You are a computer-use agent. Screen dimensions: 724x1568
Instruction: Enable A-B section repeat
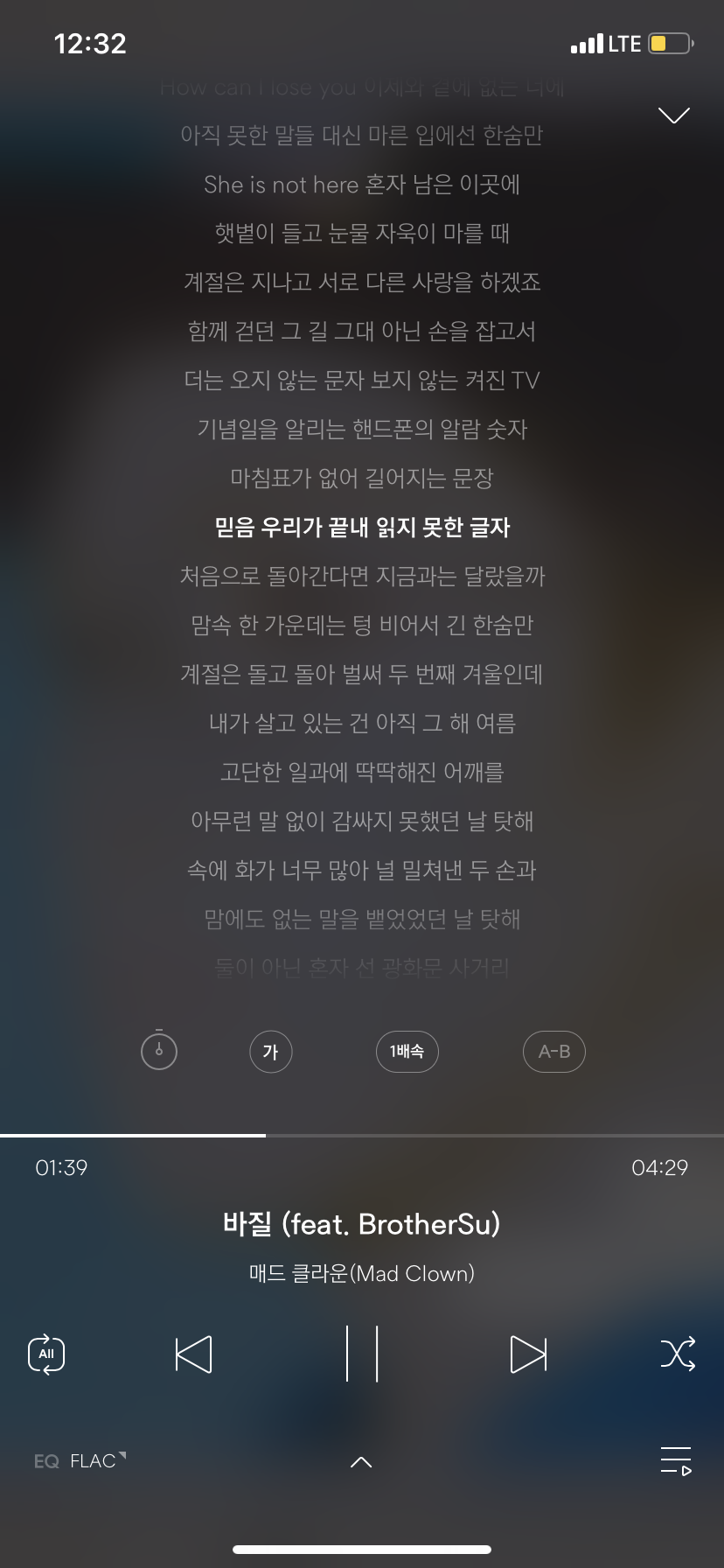click(554, 1052)
